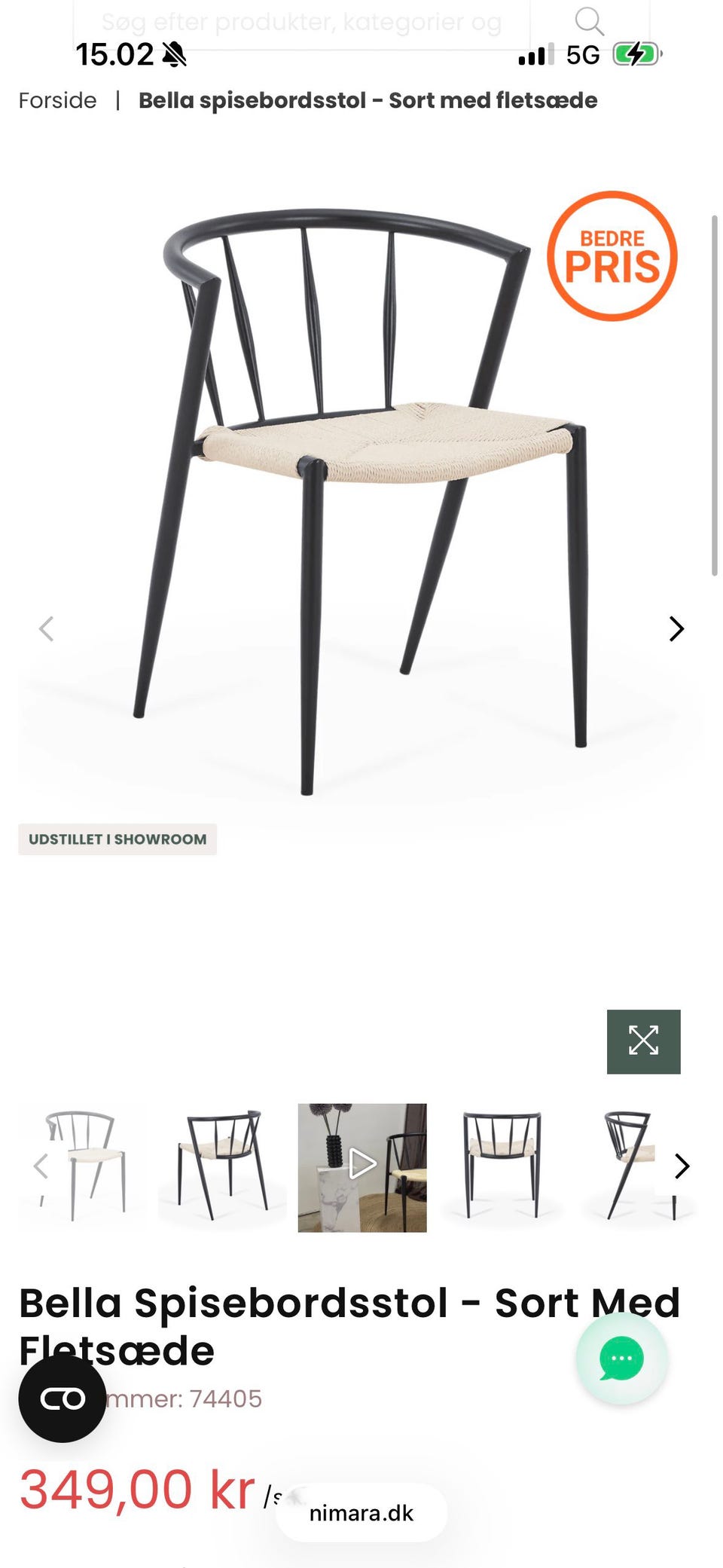
Task: Tap the UDSTILLET I SHOWROOM tag
Action: [x=117, y=839]
